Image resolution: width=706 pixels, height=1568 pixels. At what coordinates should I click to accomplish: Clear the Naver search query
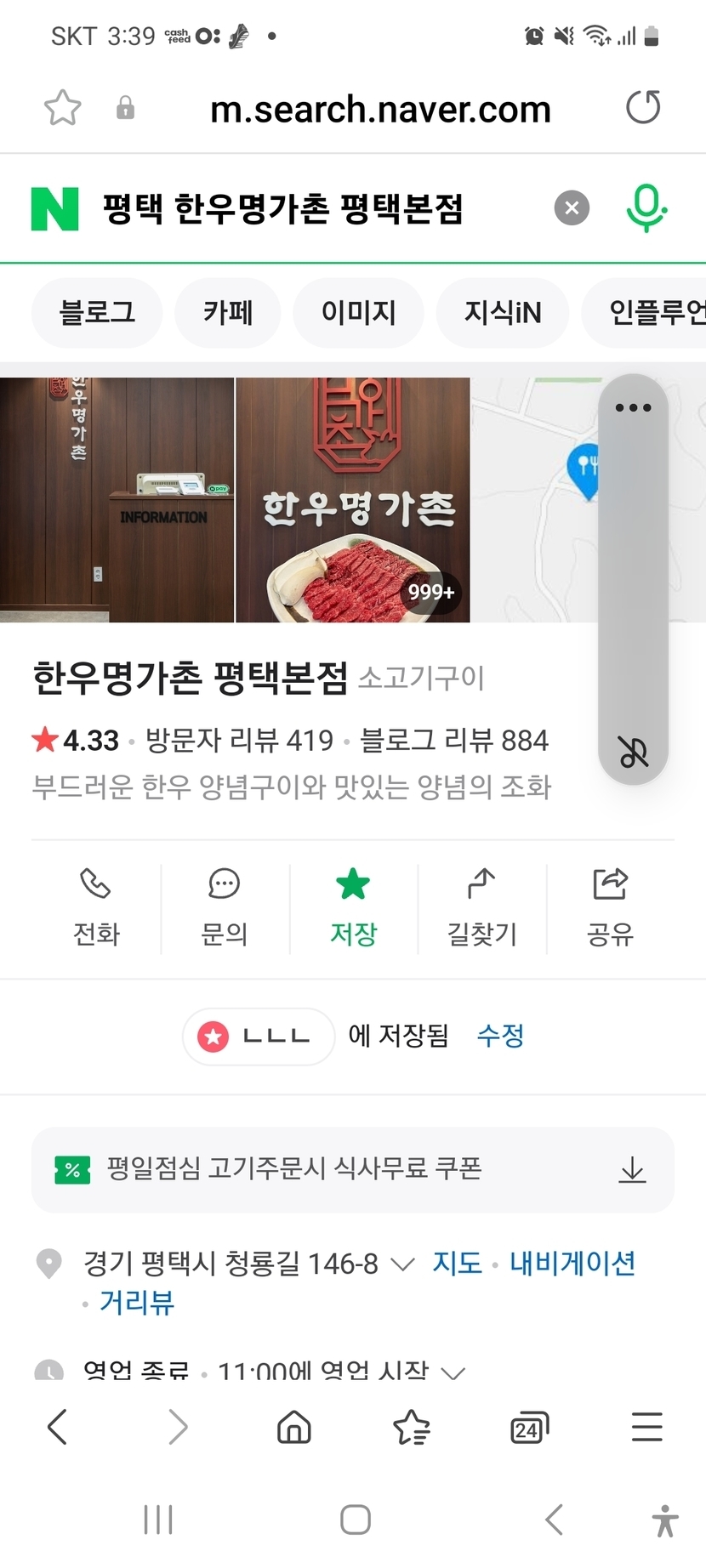coord(572,207)
